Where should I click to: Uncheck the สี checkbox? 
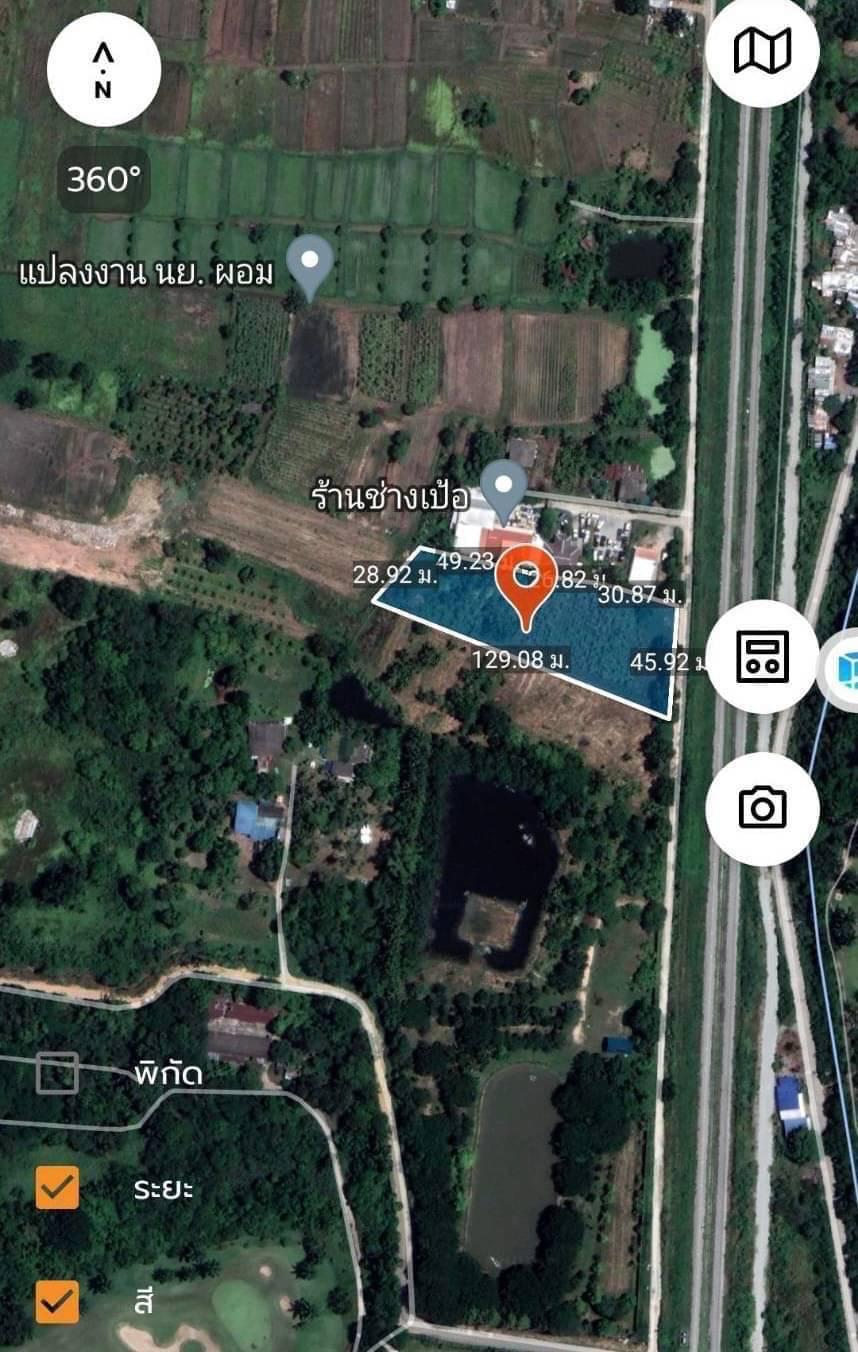[57, 1301]
